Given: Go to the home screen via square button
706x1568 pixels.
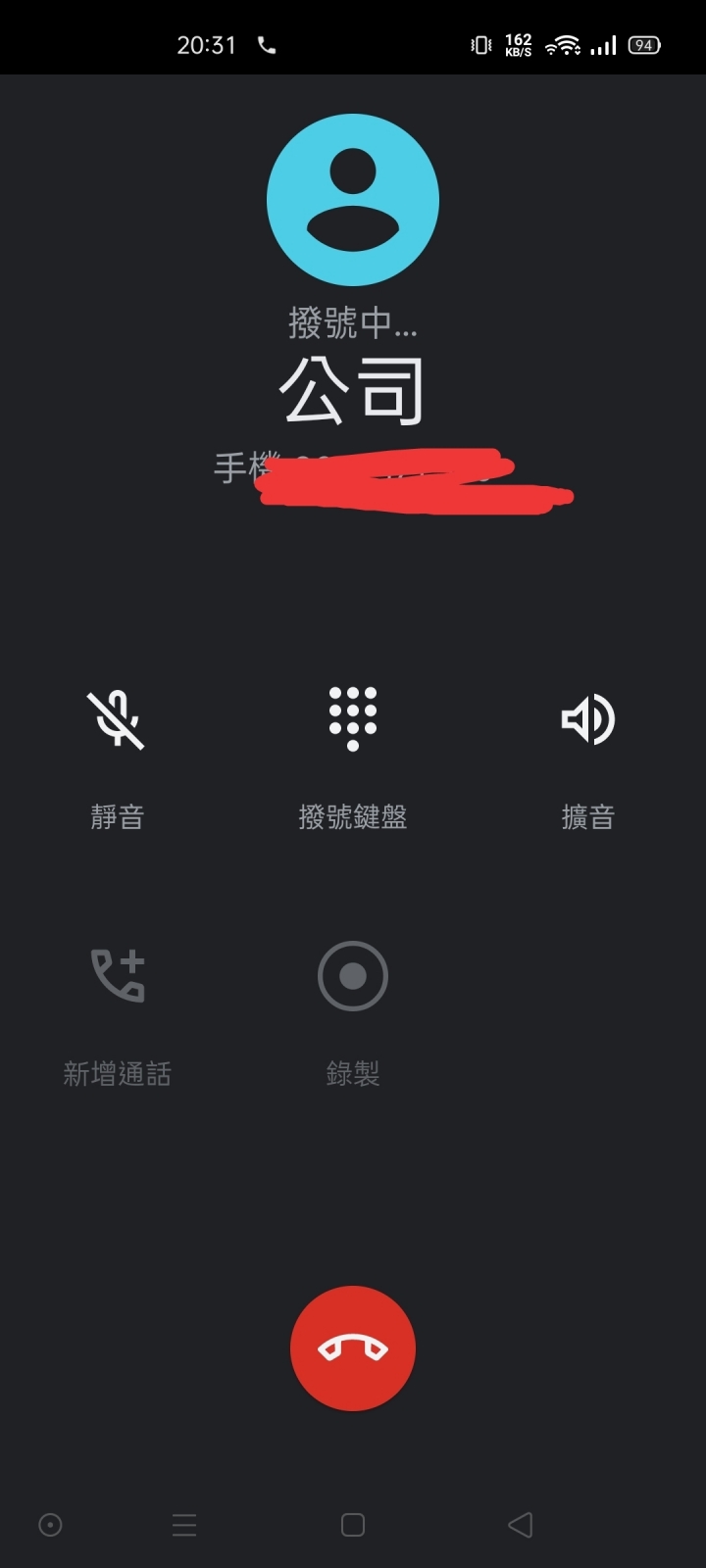Looking at the screenshot, I should coord(353,1525).
